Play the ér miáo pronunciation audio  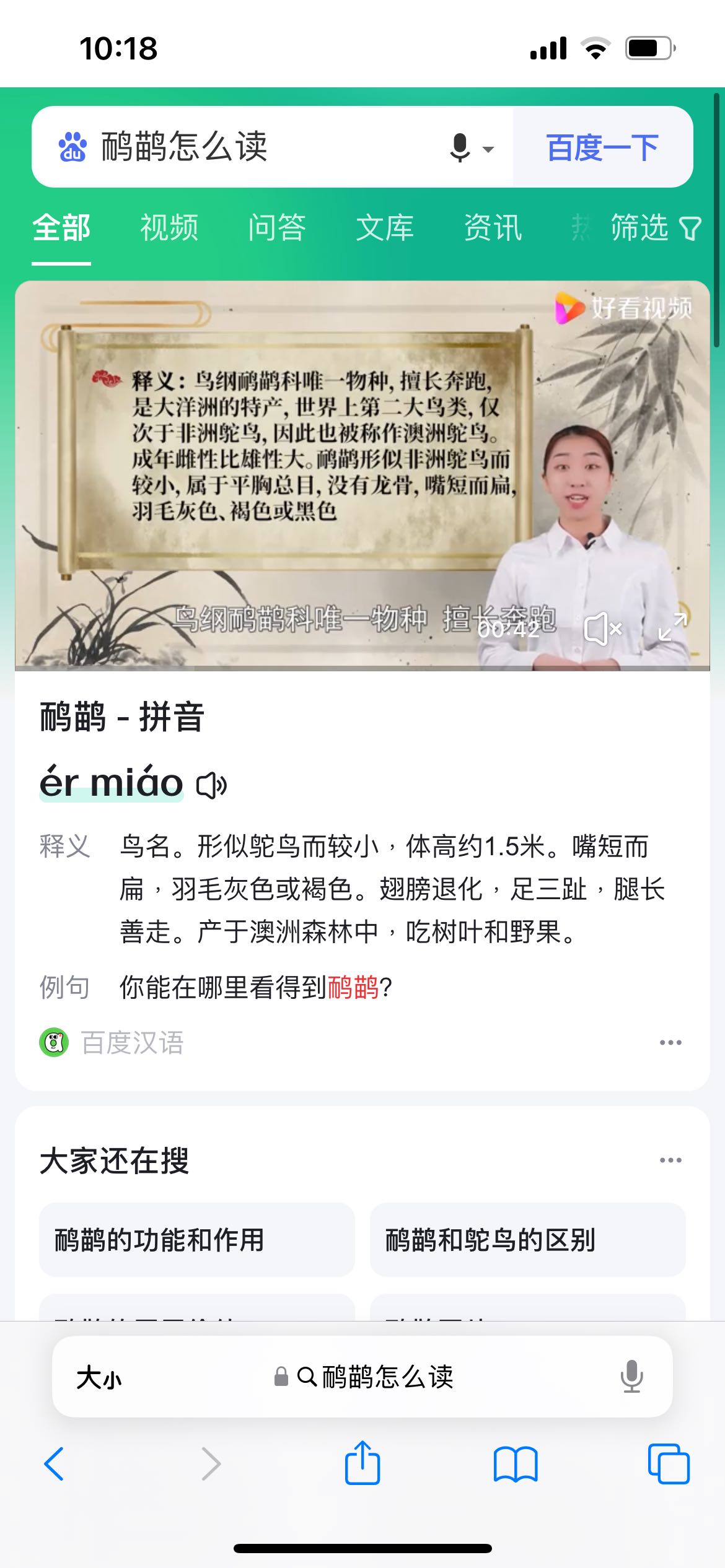tap(211, 785)
